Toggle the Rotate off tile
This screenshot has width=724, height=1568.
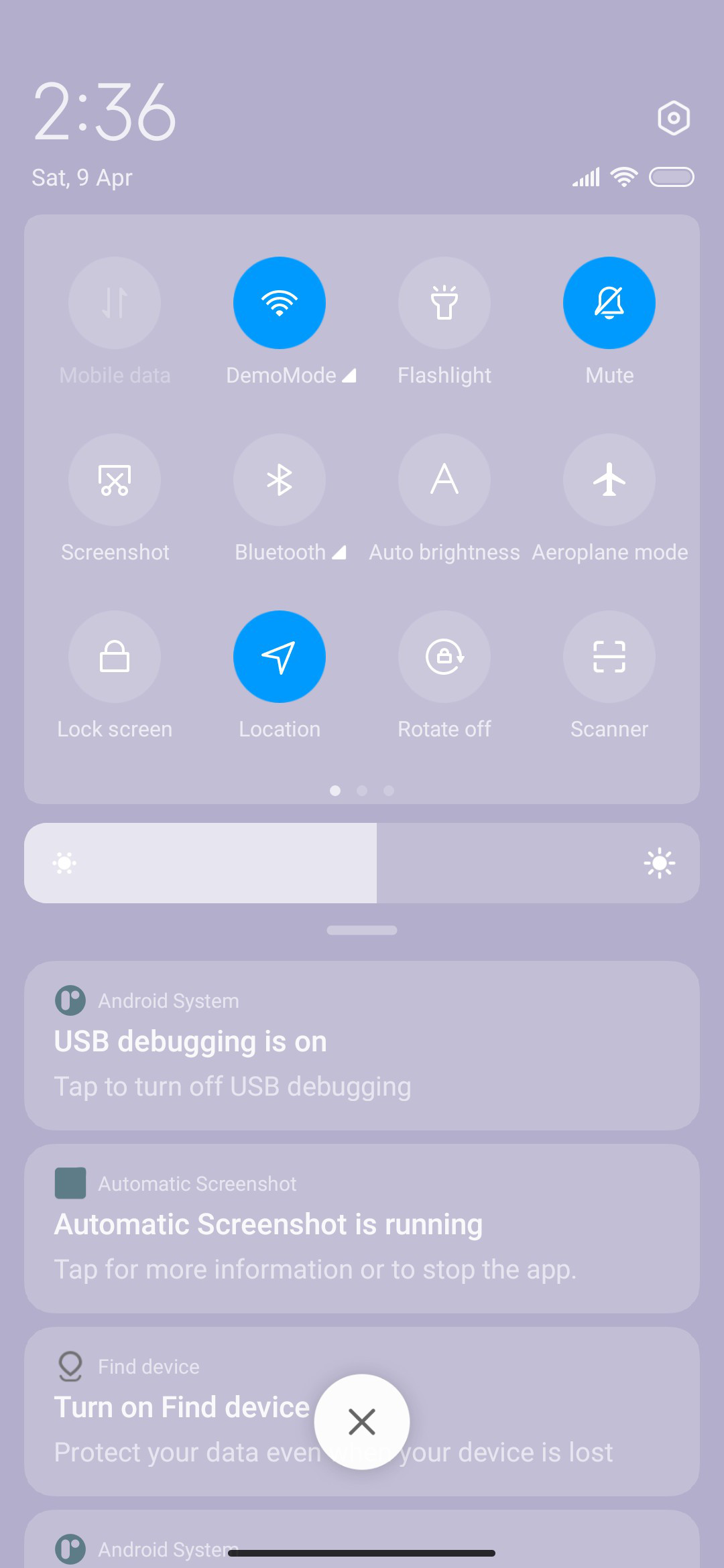coord(444,657)
